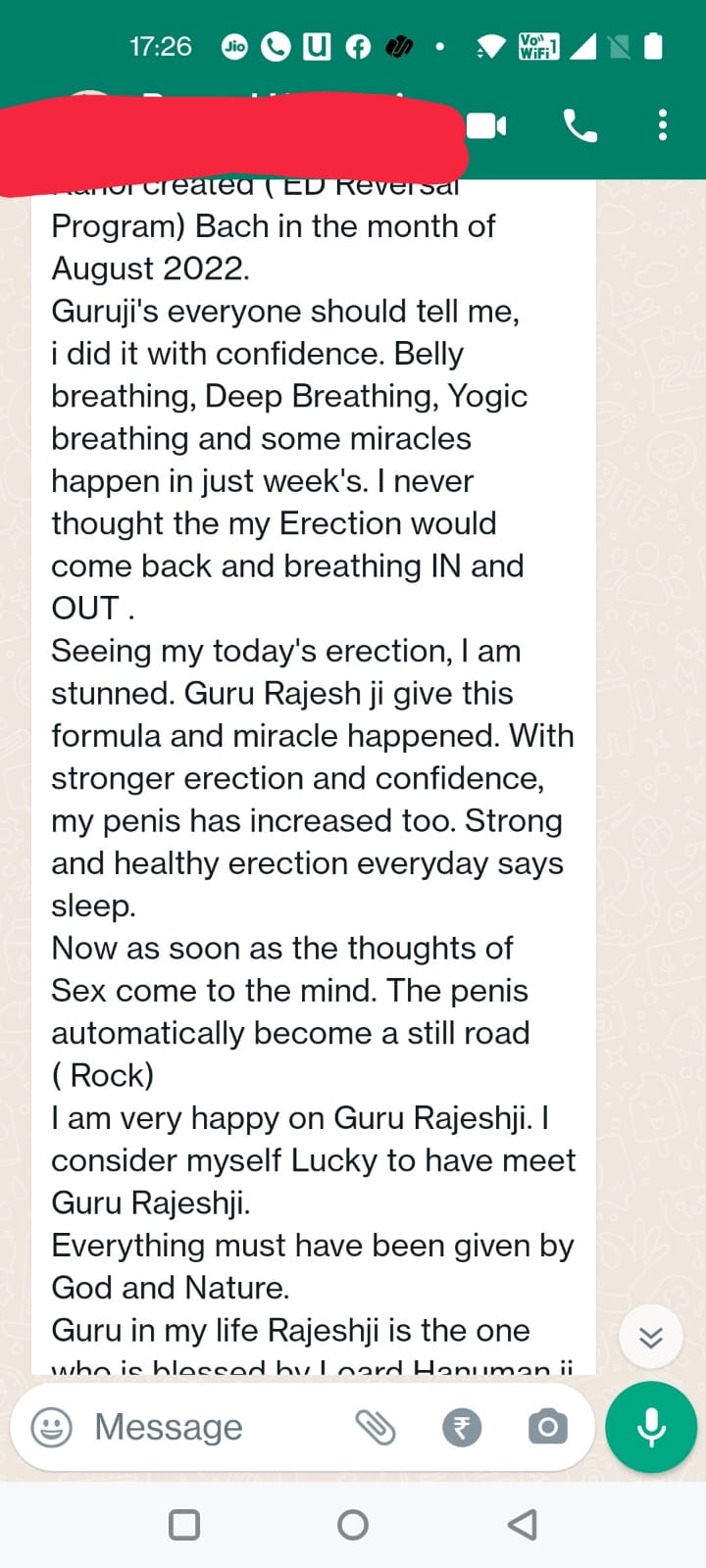Jump to the latest messages
This screenshot has height=1568, width=706.
(x=651, y=1337)
